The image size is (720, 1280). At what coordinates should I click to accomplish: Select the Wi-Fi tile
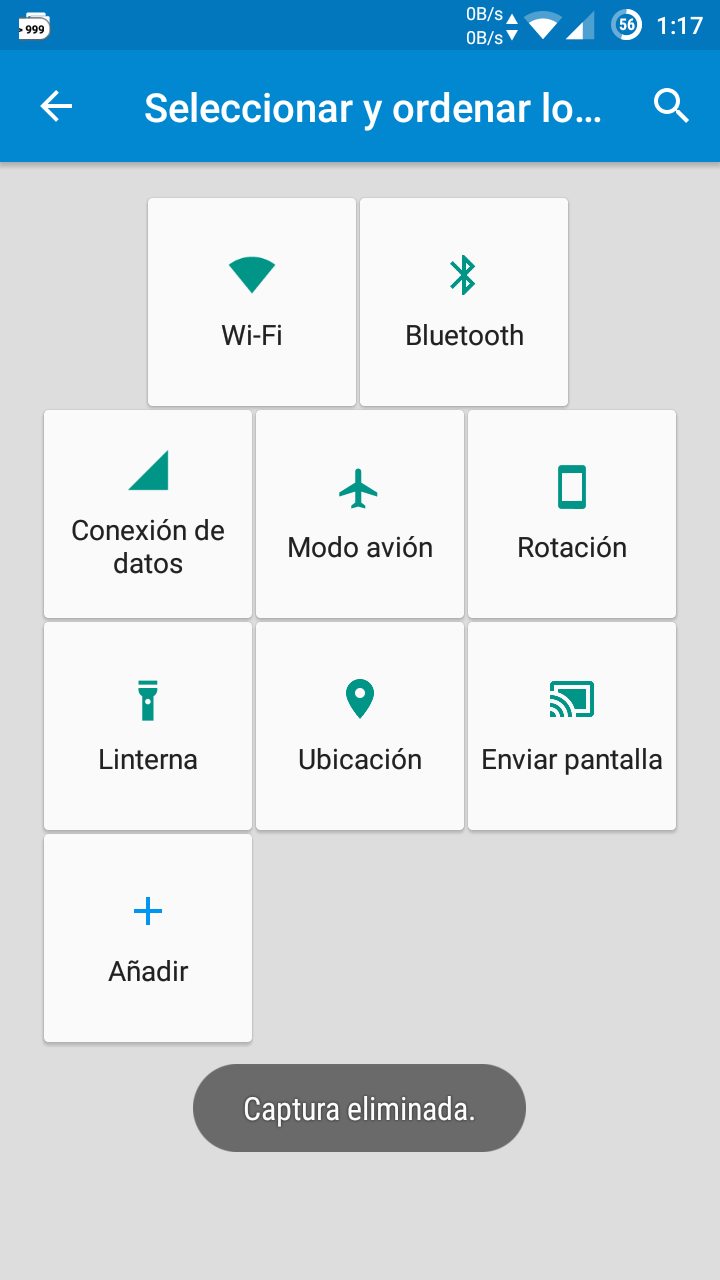tap(252, 302)
